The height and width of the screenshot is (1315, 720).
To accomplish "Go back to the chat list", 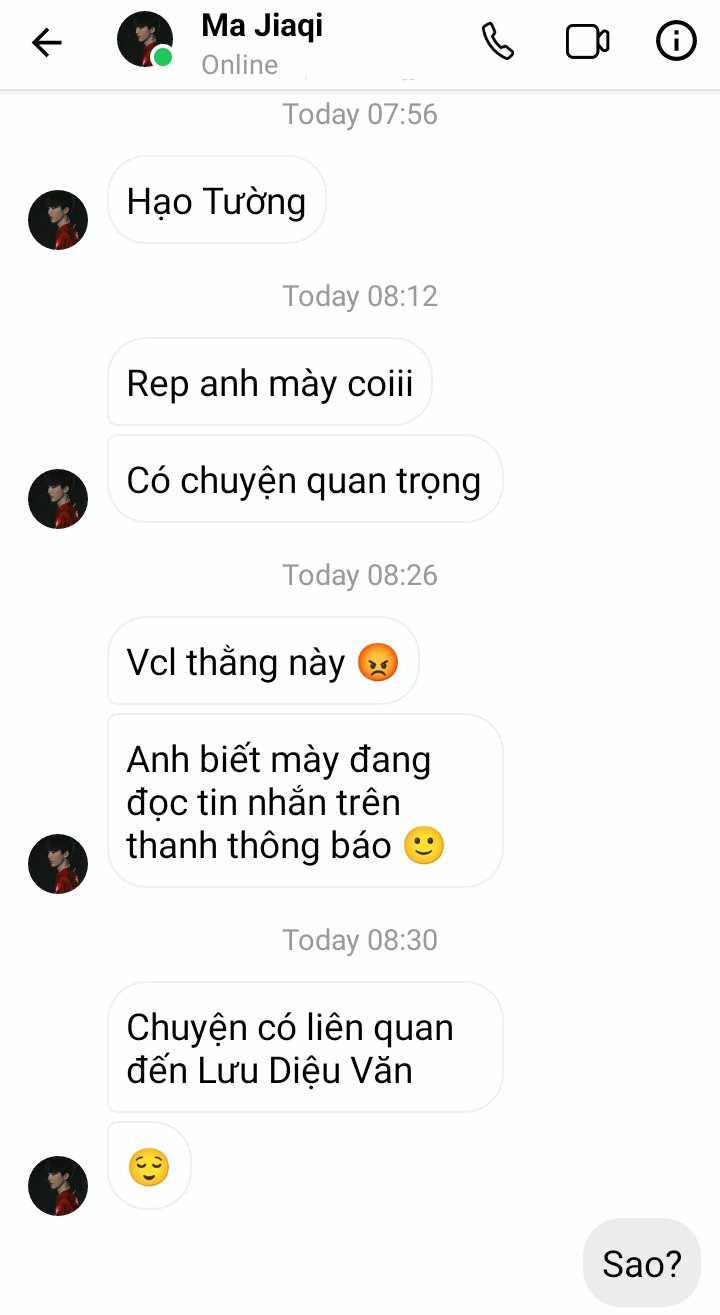I will tap(46, 42).
